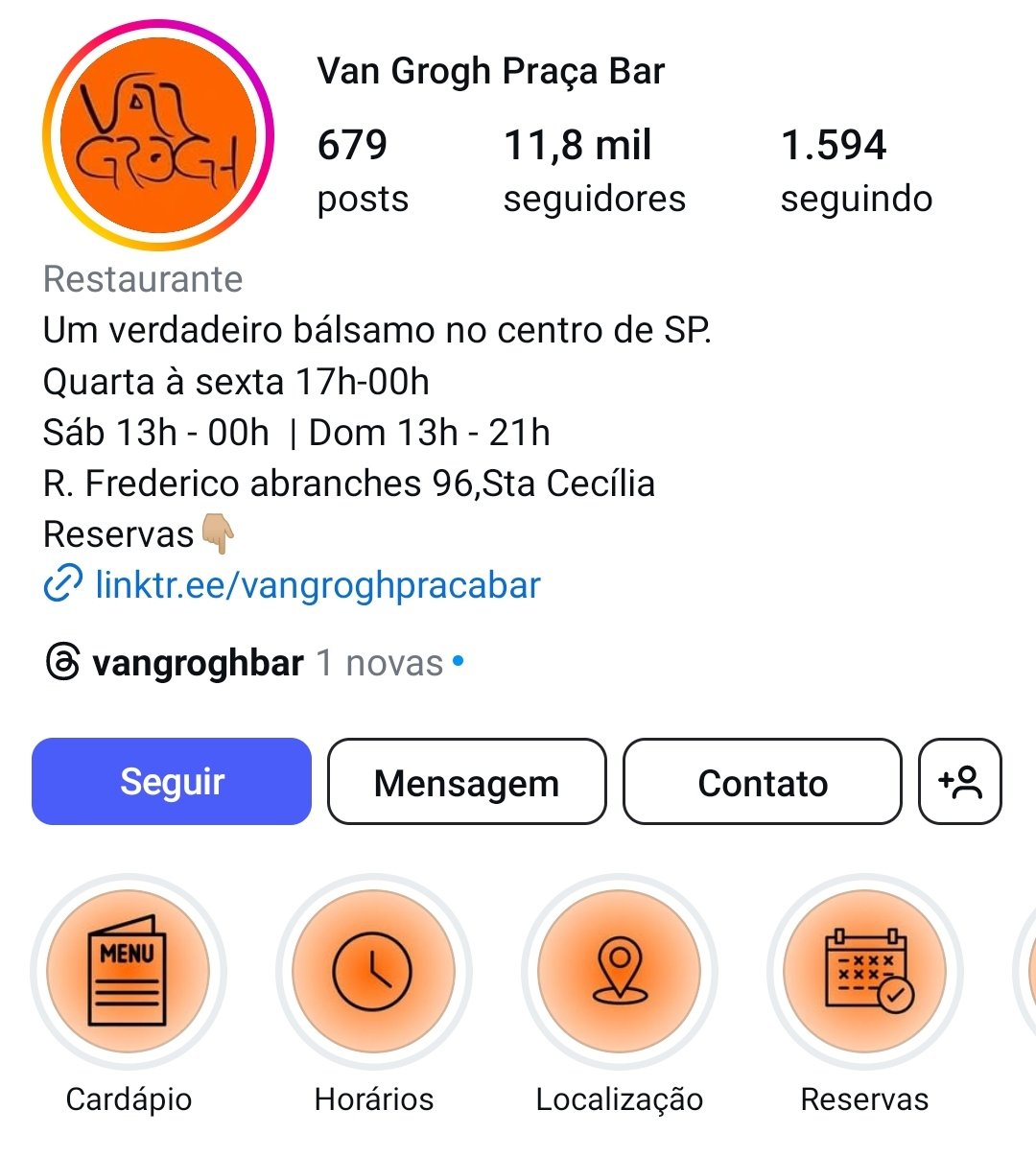
Task: Show the 11,8 mil seguidores list
Action: (x=594, y=171)
